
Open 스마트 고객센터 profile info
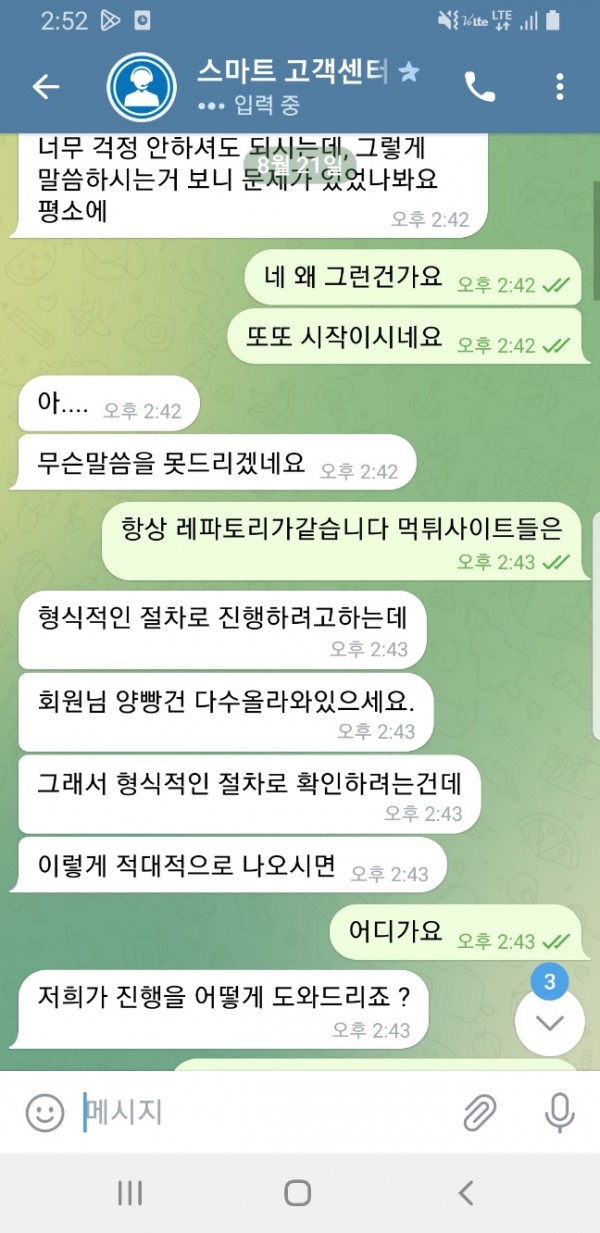click(x=290, y=87)
